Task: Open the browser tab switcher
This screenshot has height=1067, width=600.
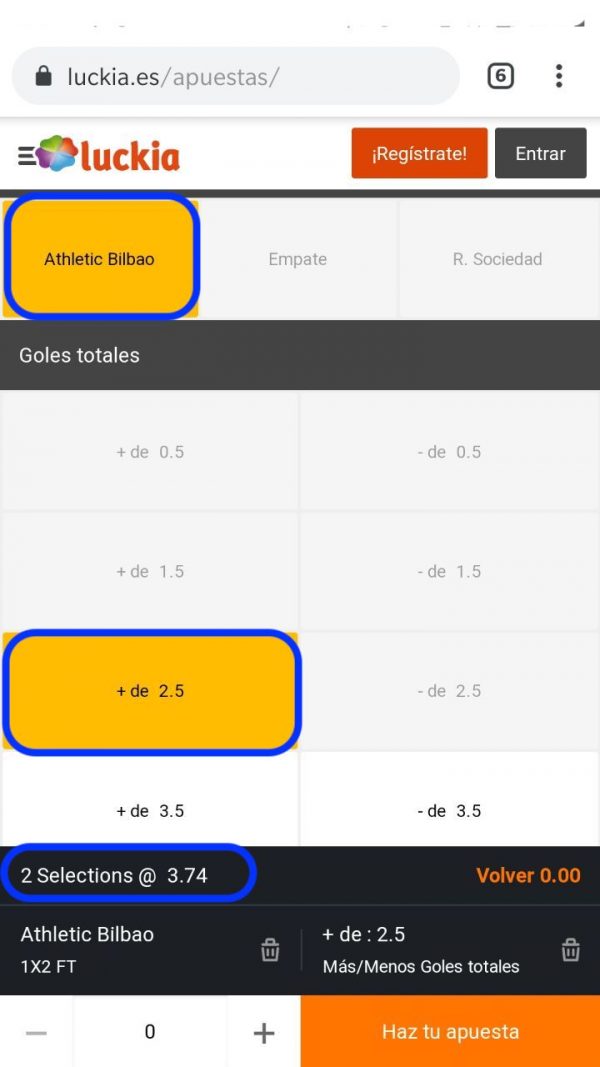Action: 500,76
